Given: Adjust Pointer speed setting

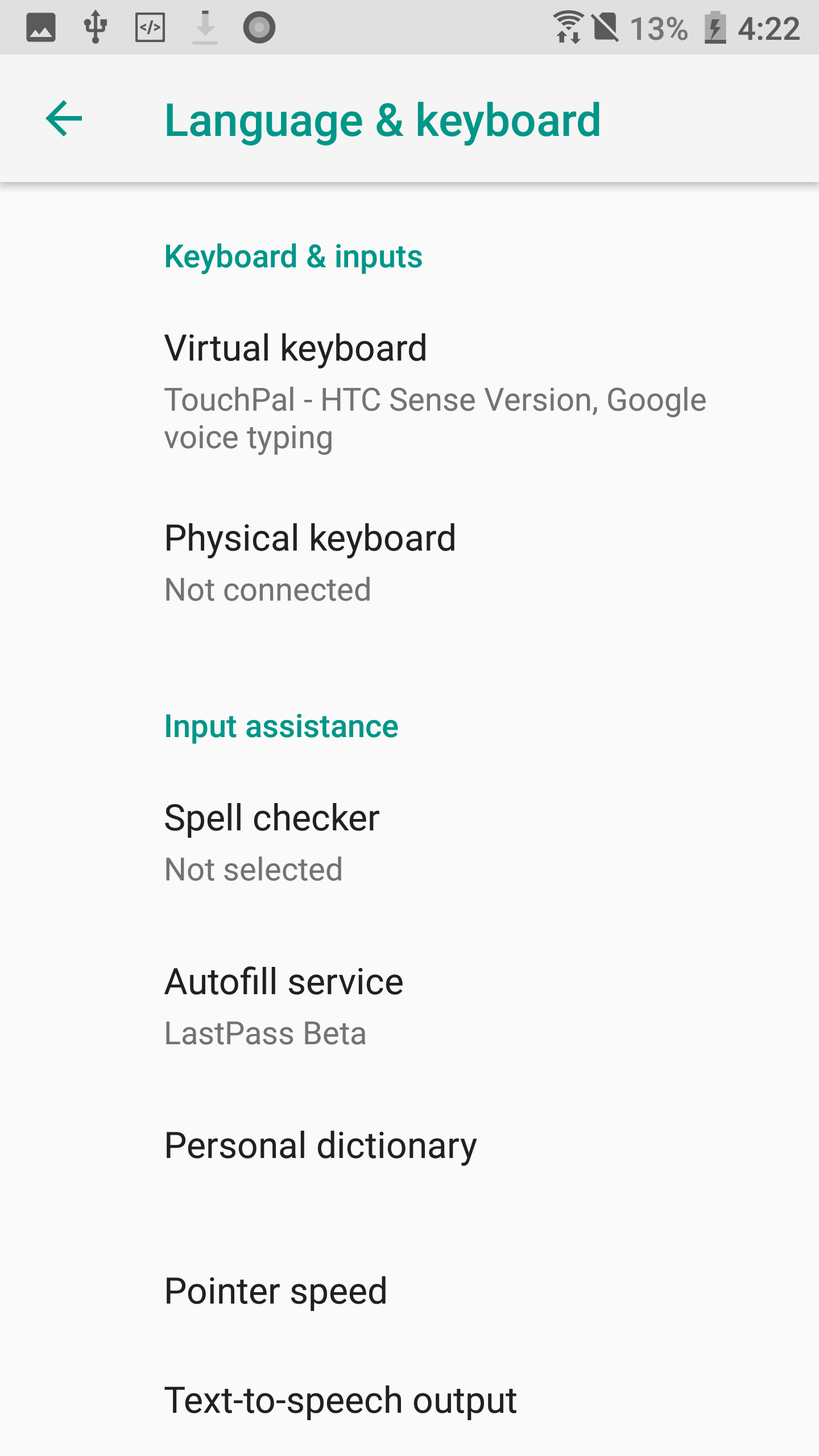Looking at the screenshot, I should pos(409,1291).
